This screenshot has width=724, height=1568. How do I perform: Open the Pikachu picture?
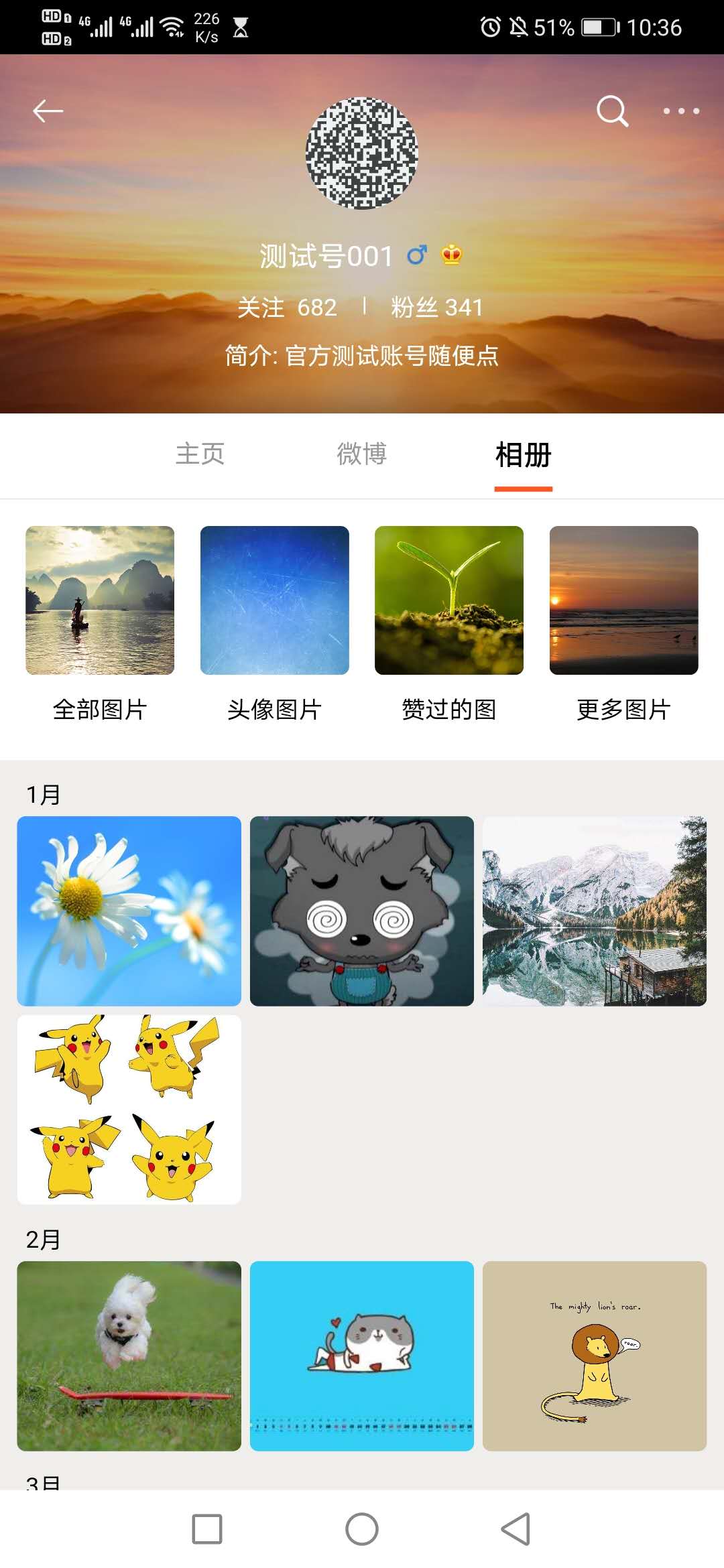[129, 1109]
